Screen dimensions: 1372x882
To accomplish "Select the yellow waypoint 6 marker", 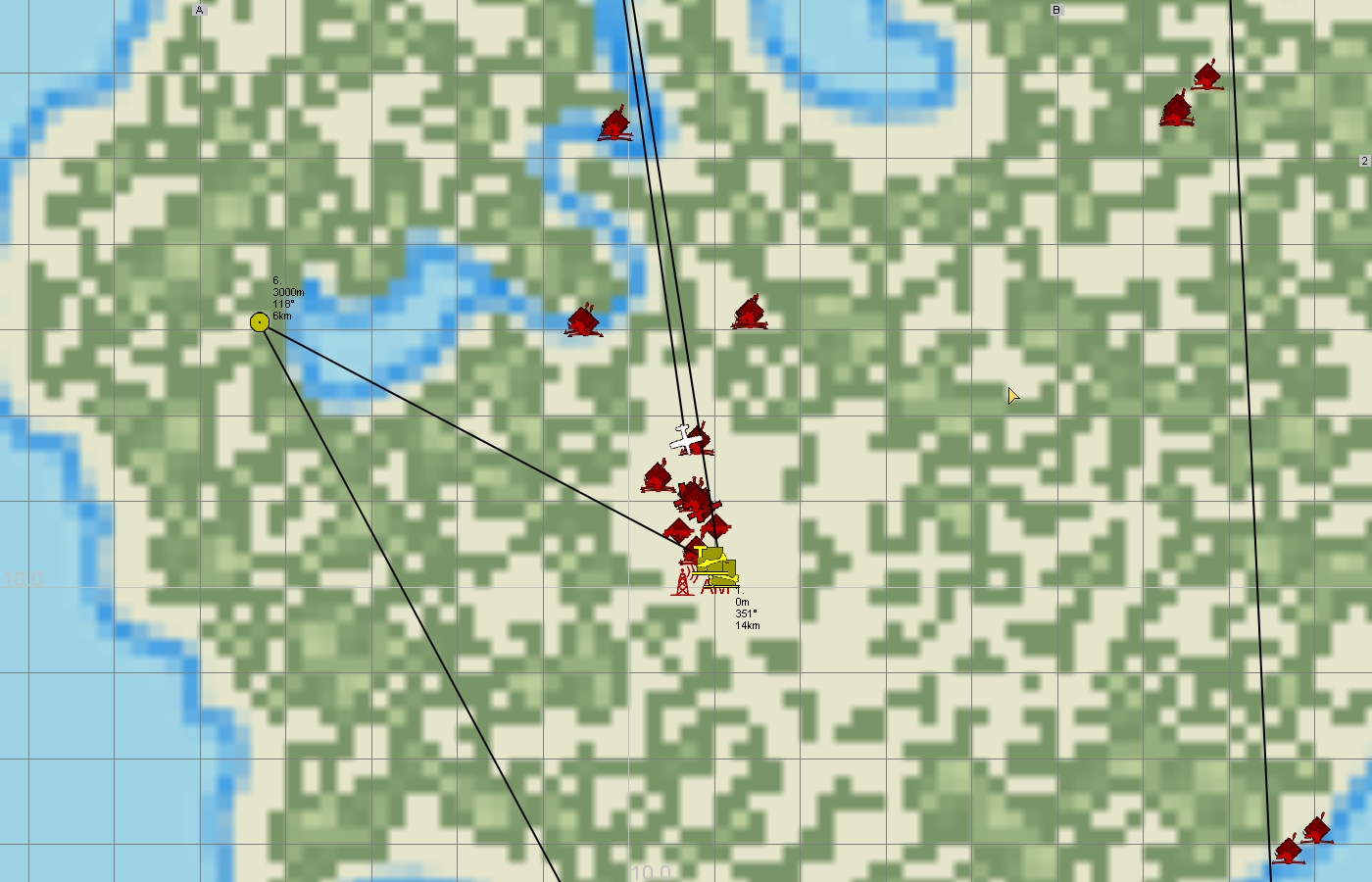I will (x=260, y=322).
